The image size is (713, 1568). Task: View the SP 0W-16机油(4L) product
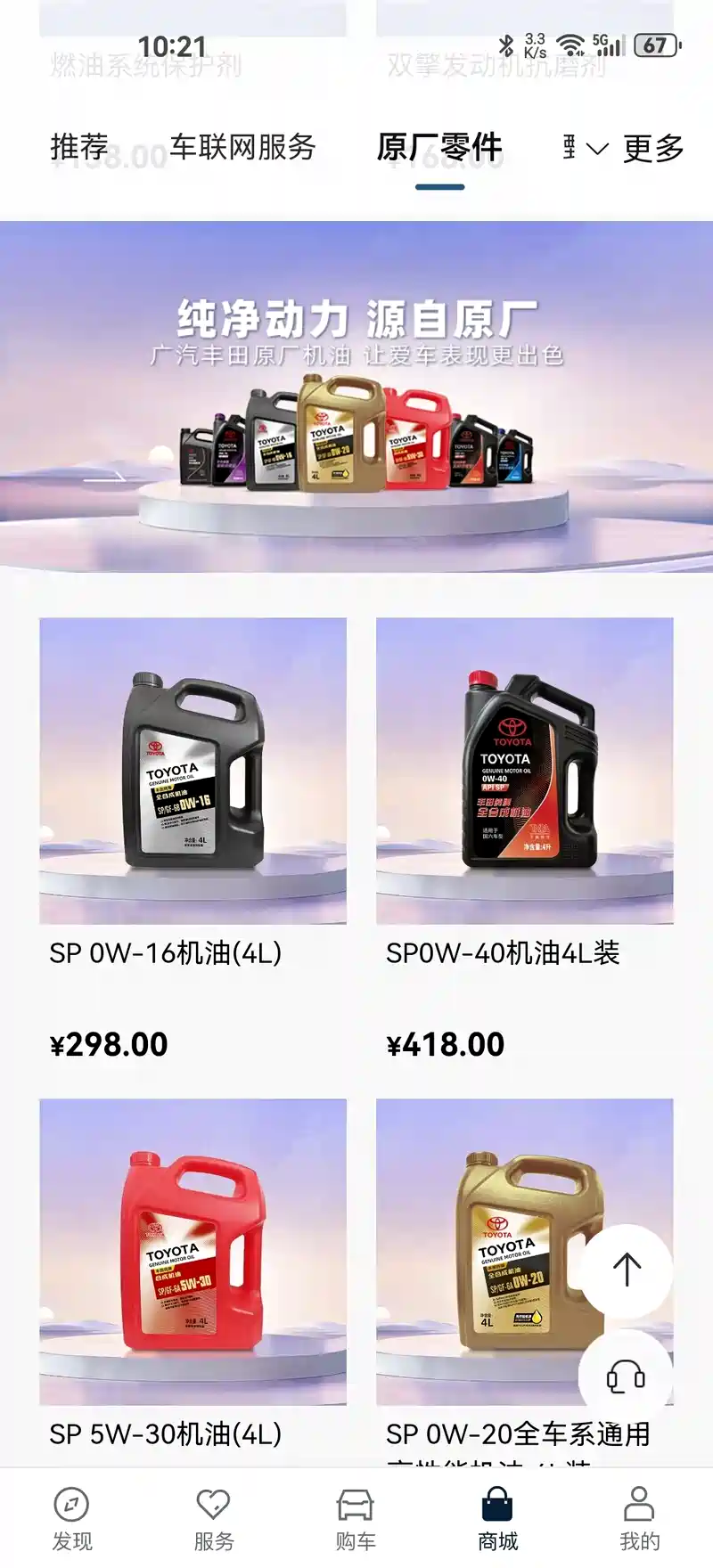[x=193, y=771]
